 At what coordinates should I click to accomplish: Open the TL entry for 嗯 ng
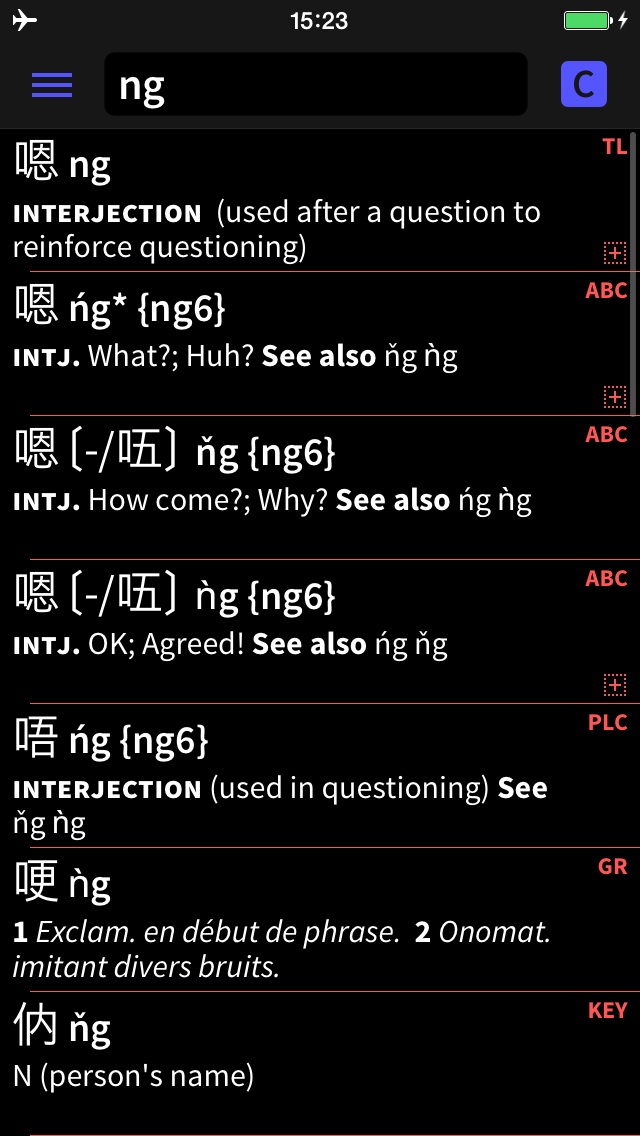(300, 200)
